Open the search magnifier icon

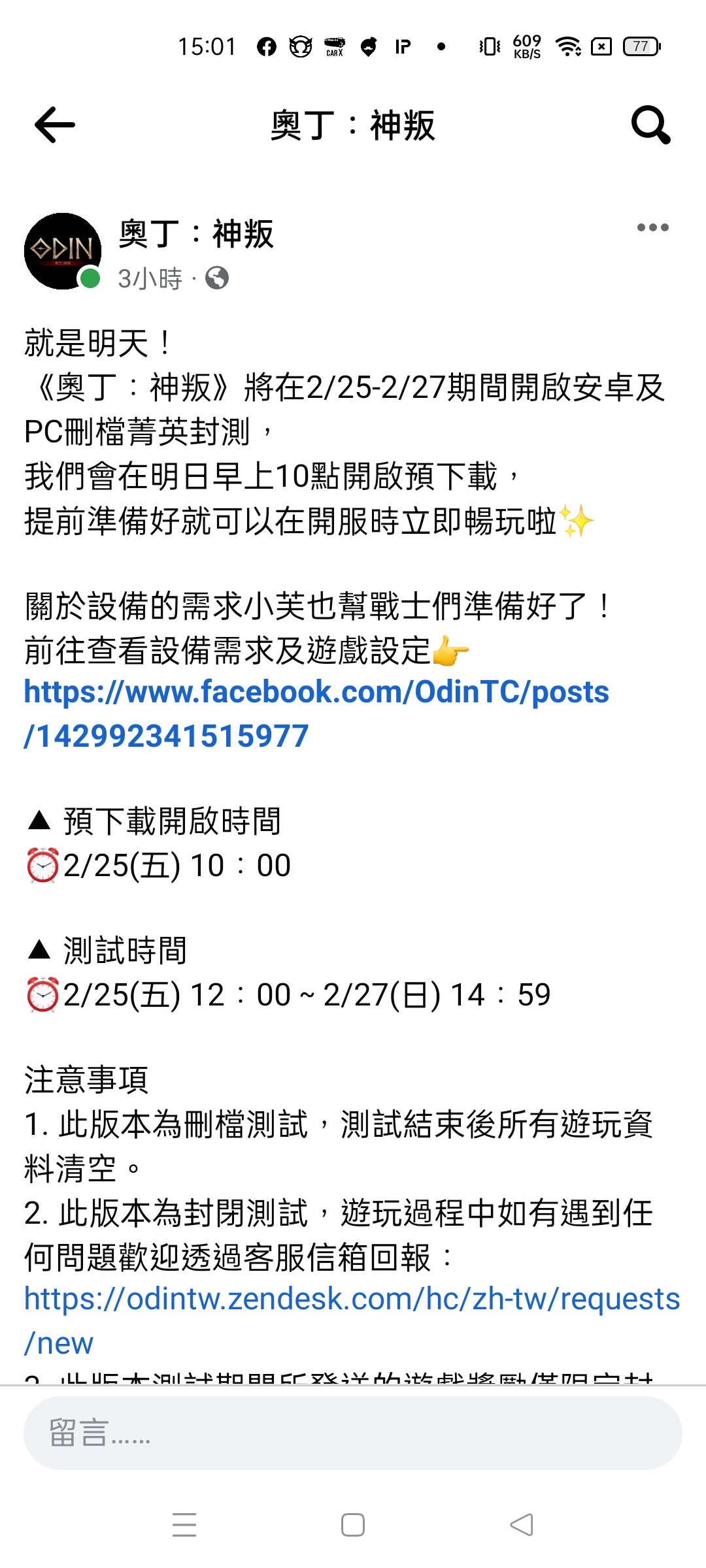click(651, 125)
